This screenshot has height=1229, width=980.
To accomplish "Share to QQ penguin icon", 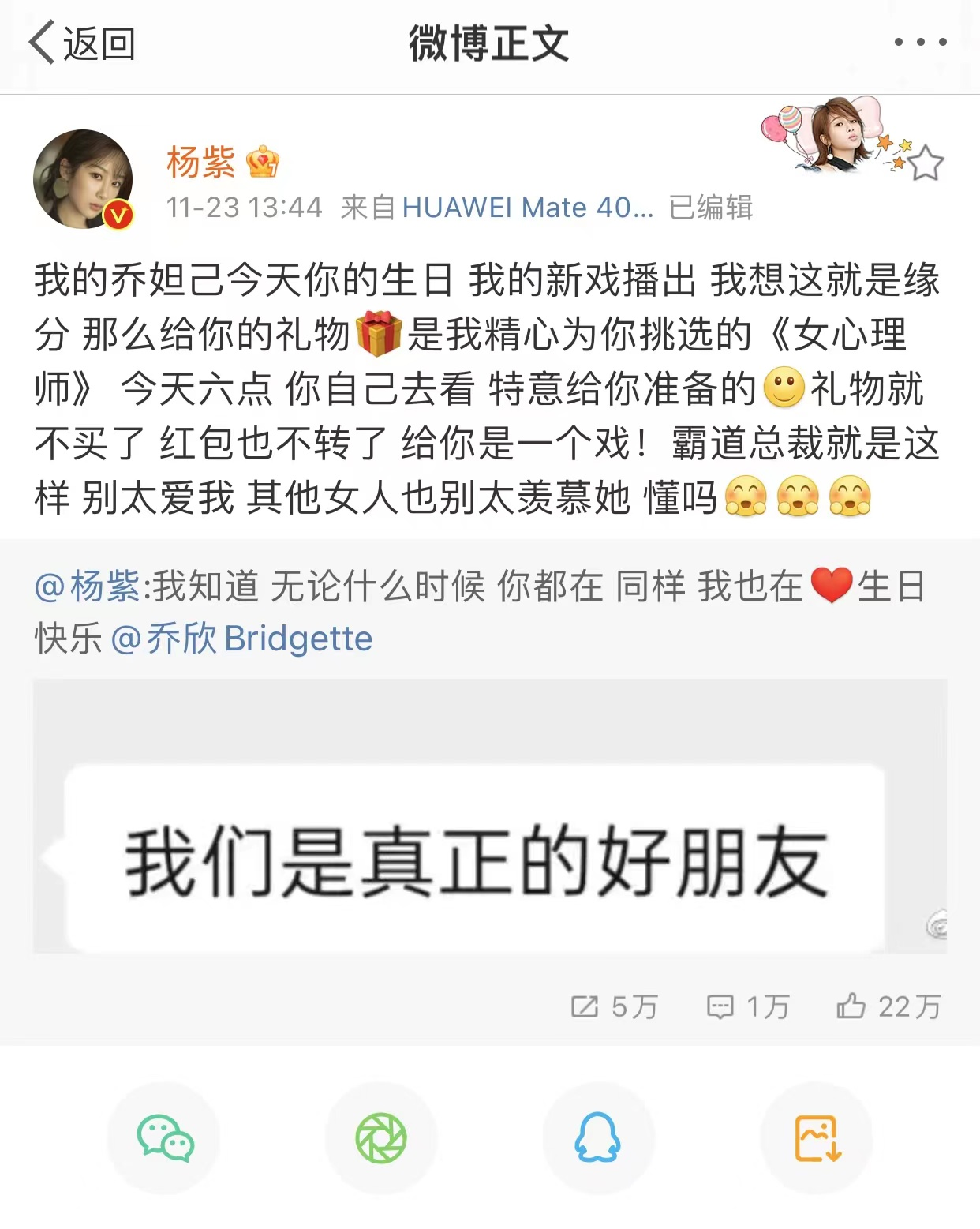I will (598, 1137).
